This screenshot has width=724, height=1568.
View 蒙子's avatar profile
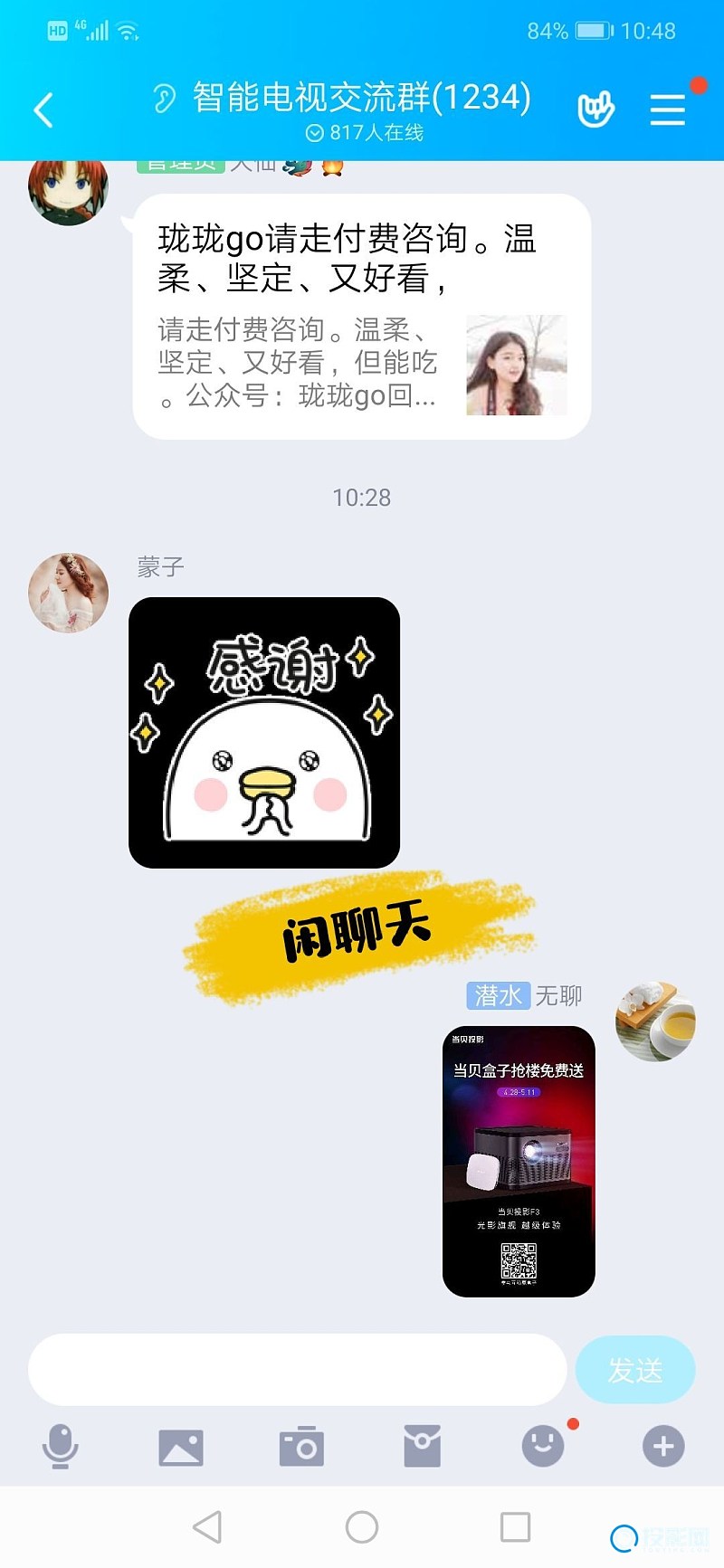tap(69, 593)
